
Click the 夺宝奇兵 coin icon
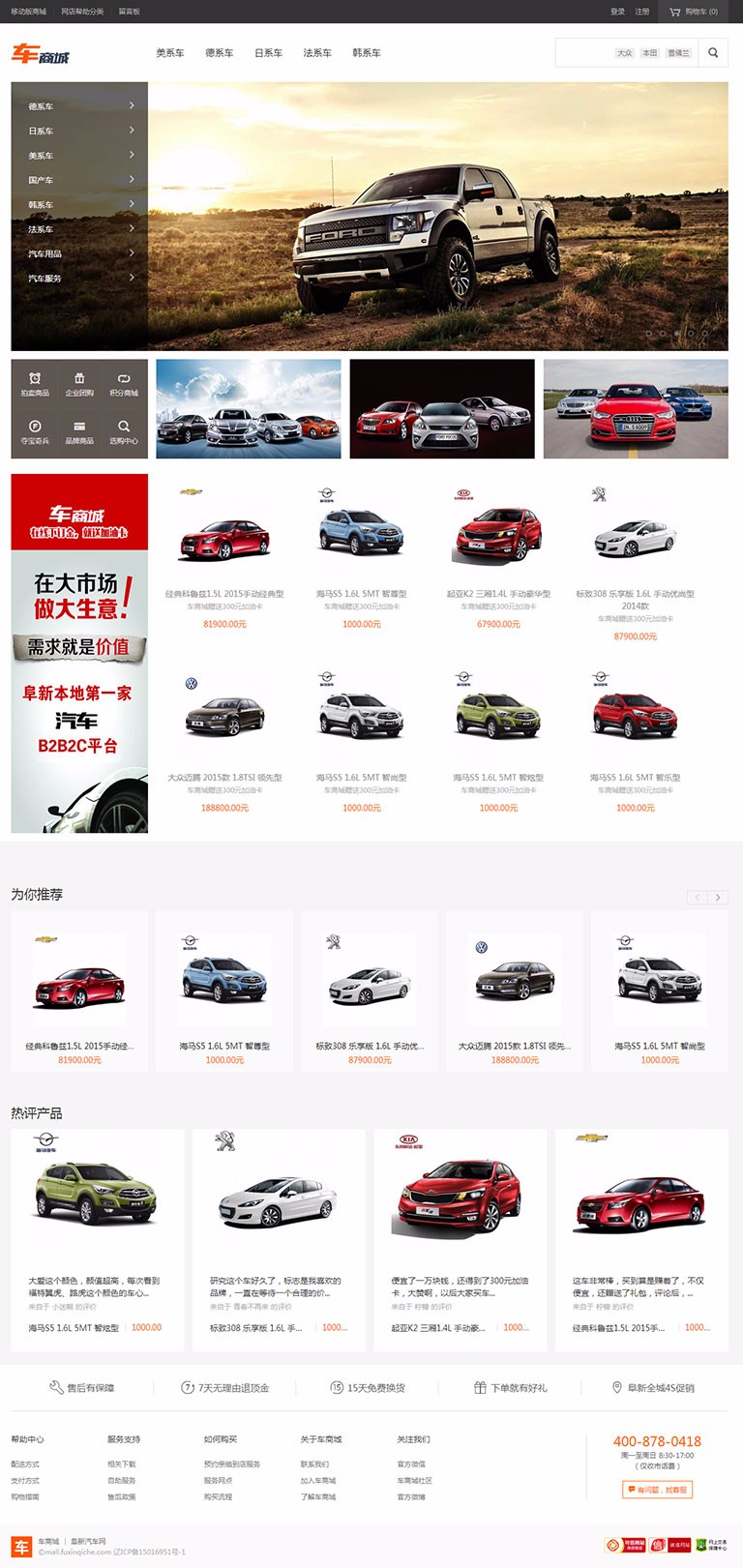[36, 426]
